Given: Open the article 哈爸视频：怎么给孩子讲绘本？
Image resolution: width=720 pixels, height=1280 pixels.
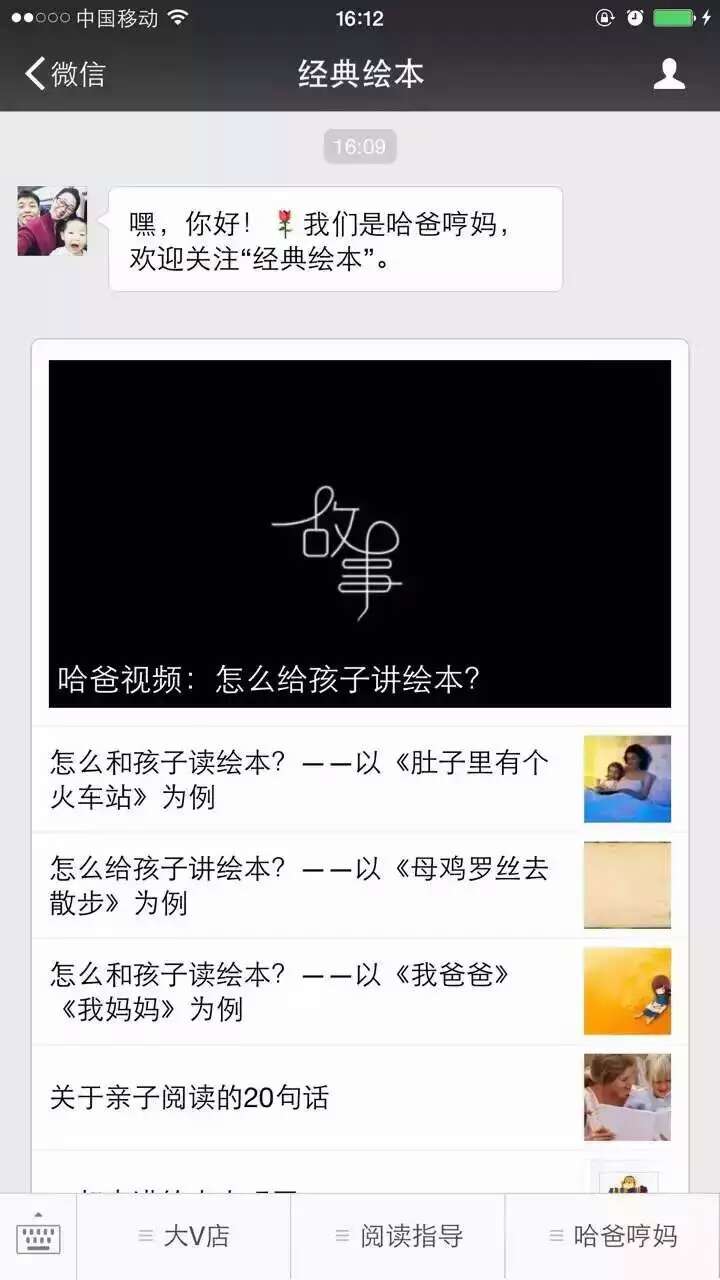Looking at the screenshot, I should [360, 533].
